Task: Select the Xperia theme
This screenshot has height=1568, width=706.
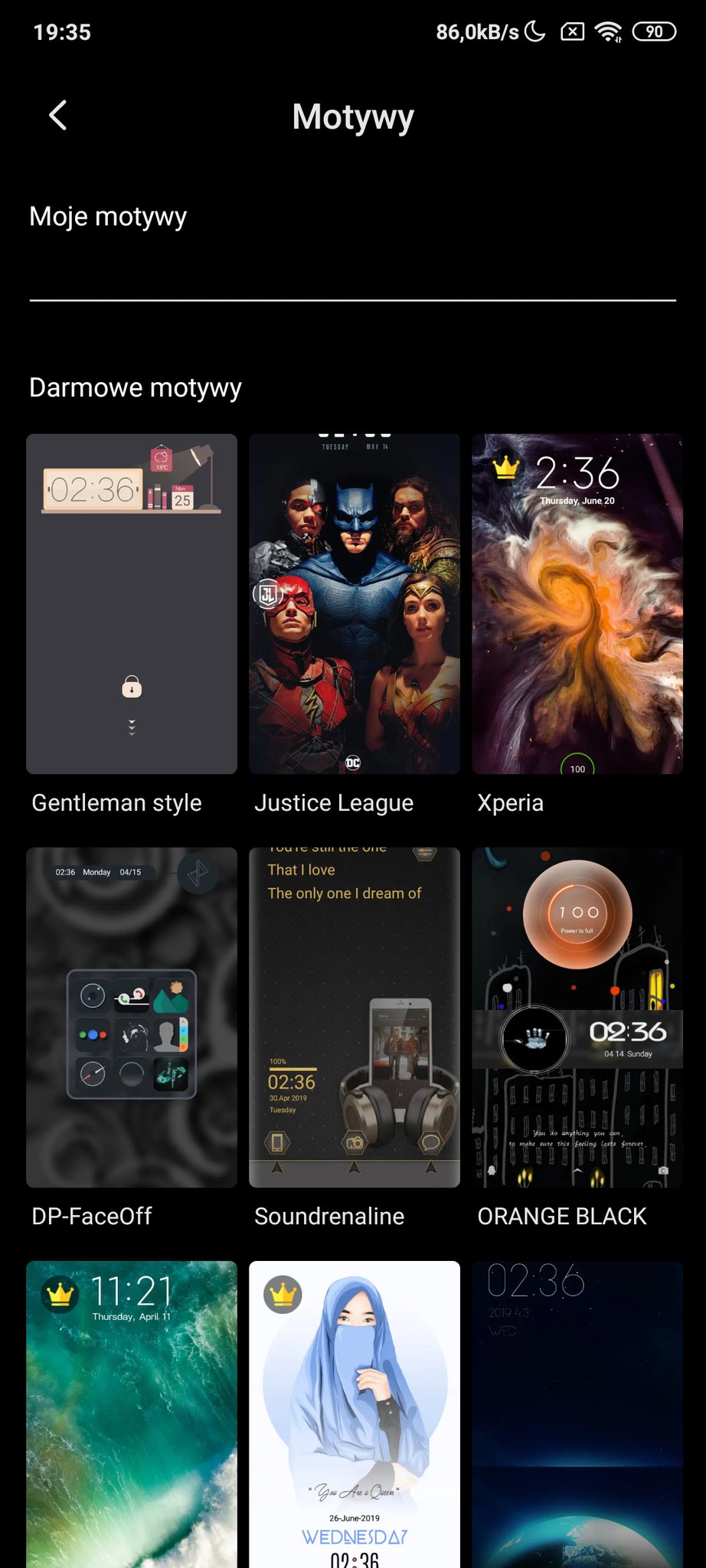Action: click(x=577, y=603)
